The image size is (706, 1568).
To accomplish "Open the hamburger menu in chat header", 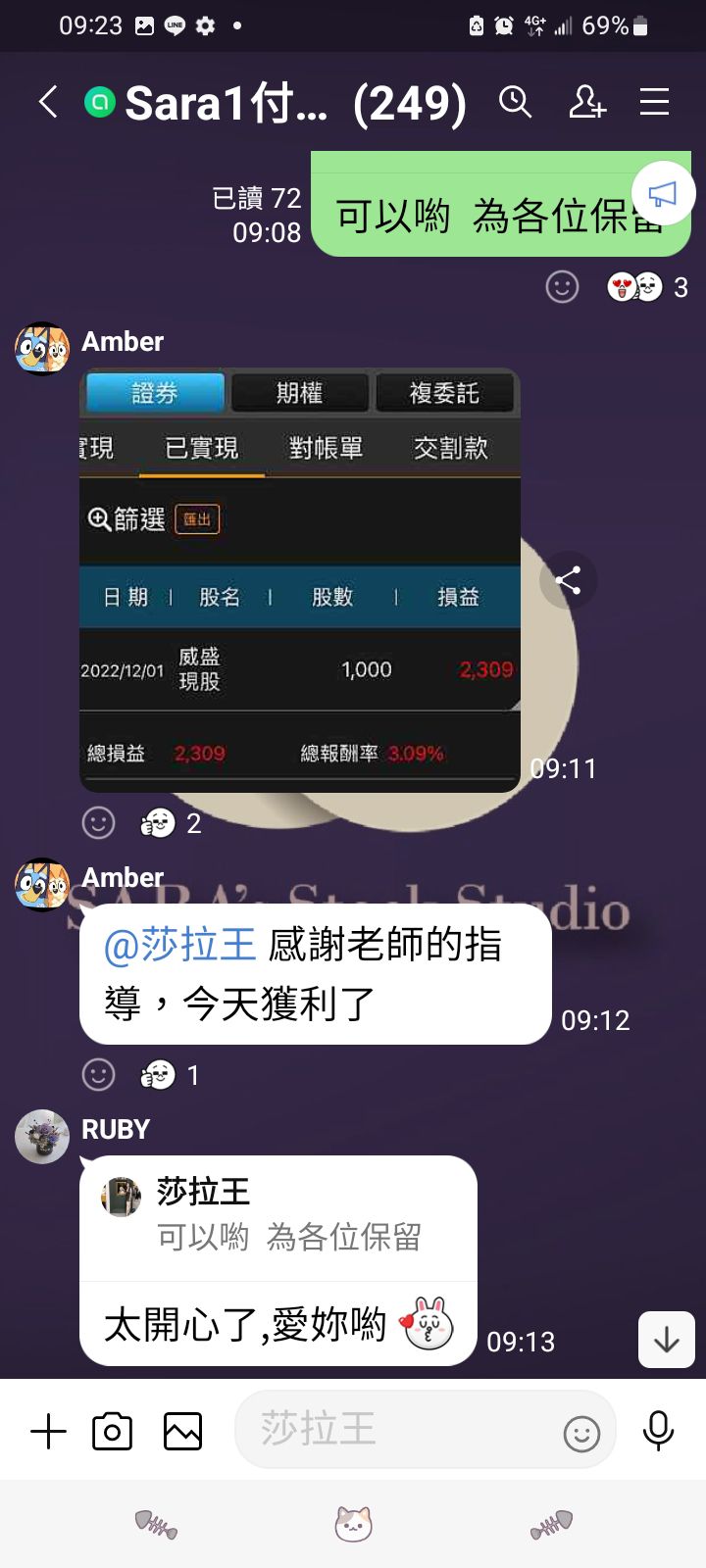I will [x=654, y=102].
